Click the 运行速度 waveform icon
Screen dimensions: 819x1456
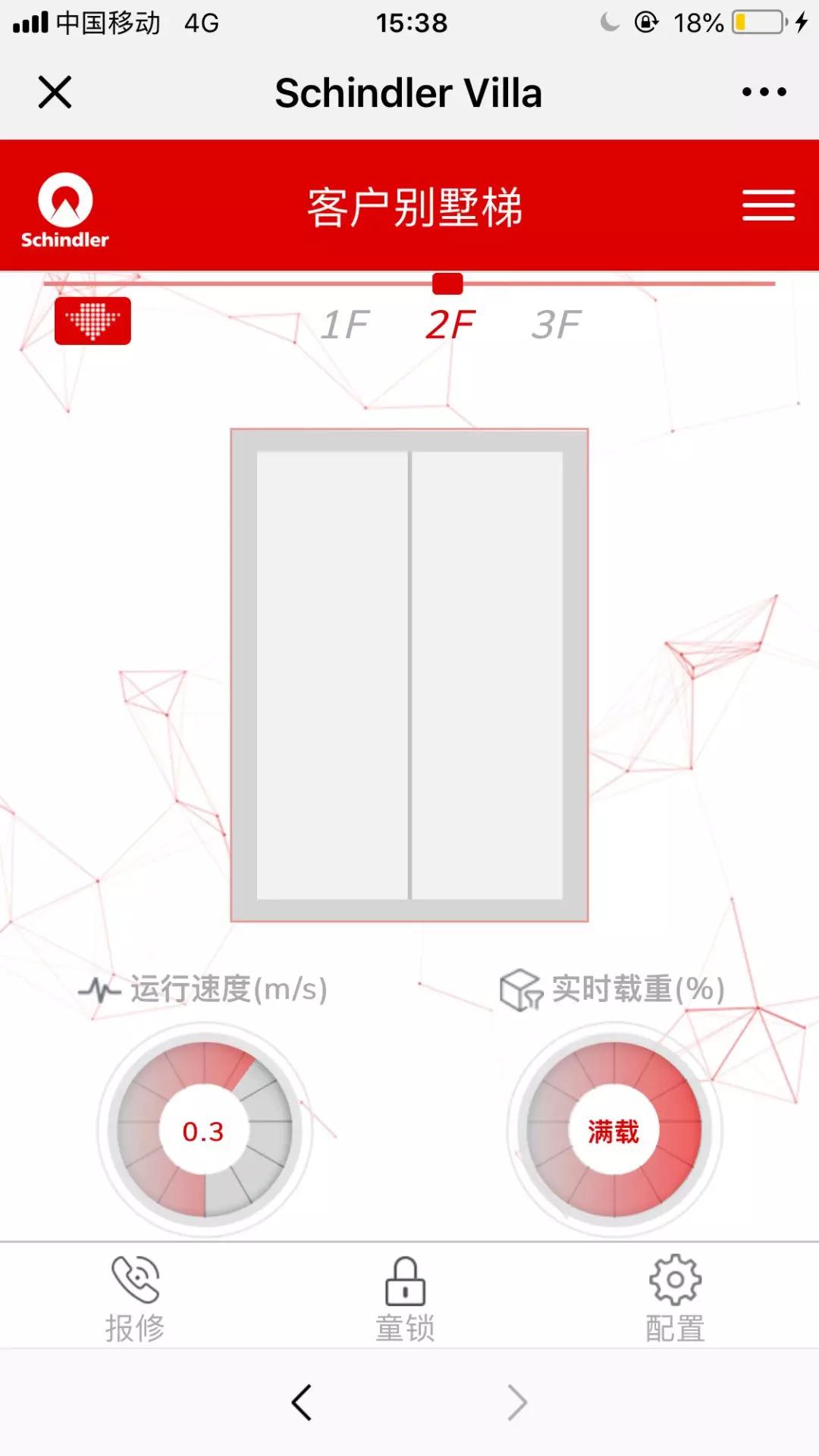[99, 988]
